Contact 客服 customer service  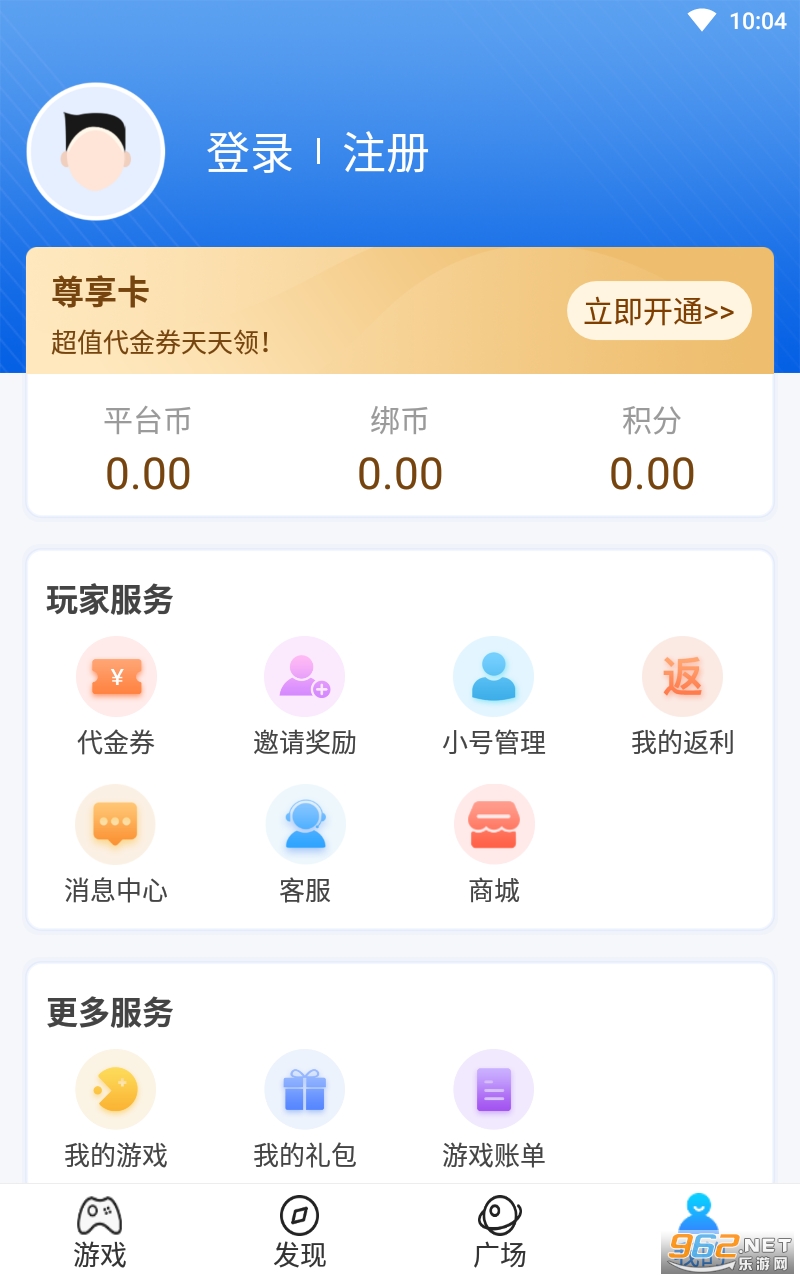coord(305,844)
